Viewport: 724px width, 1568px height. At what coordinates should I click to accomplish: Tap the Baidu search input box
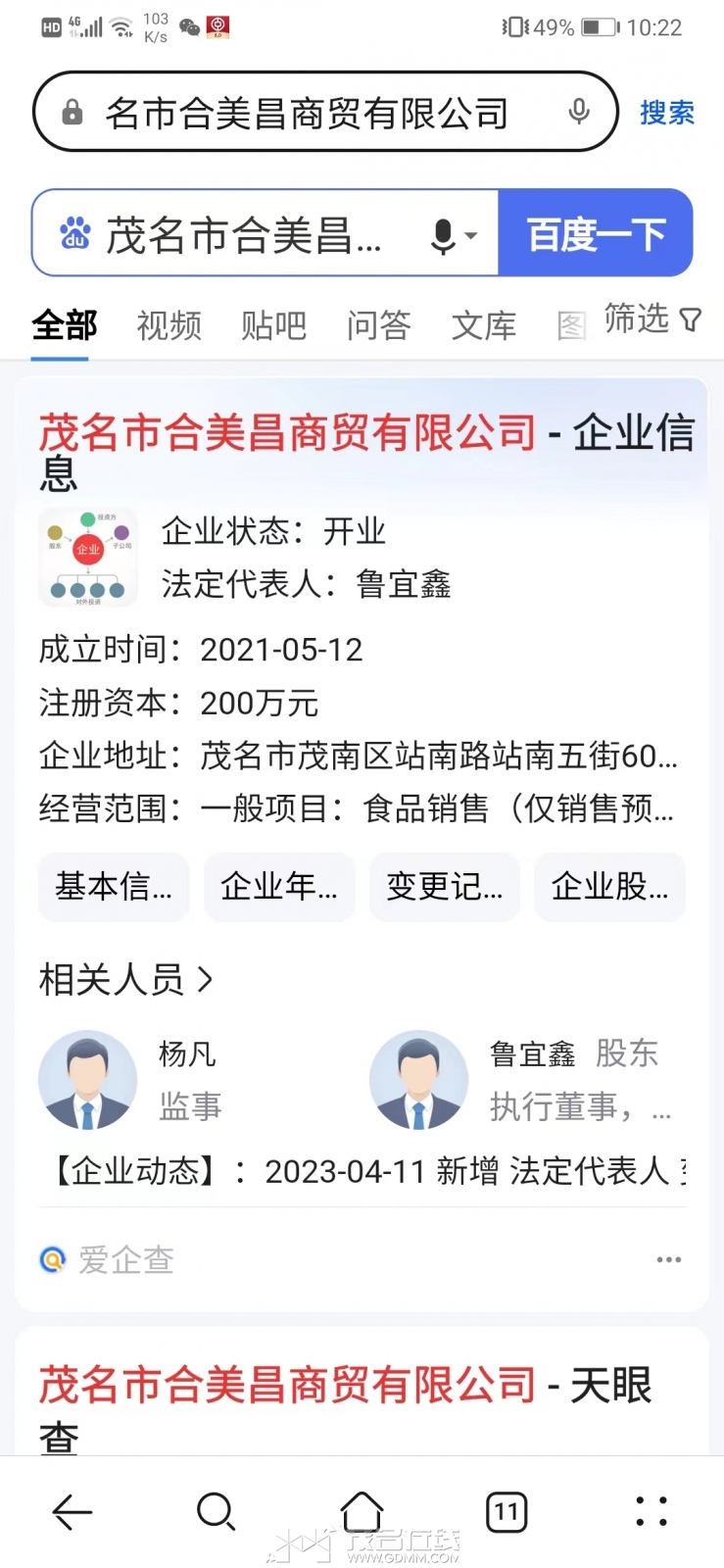point(243,235)
